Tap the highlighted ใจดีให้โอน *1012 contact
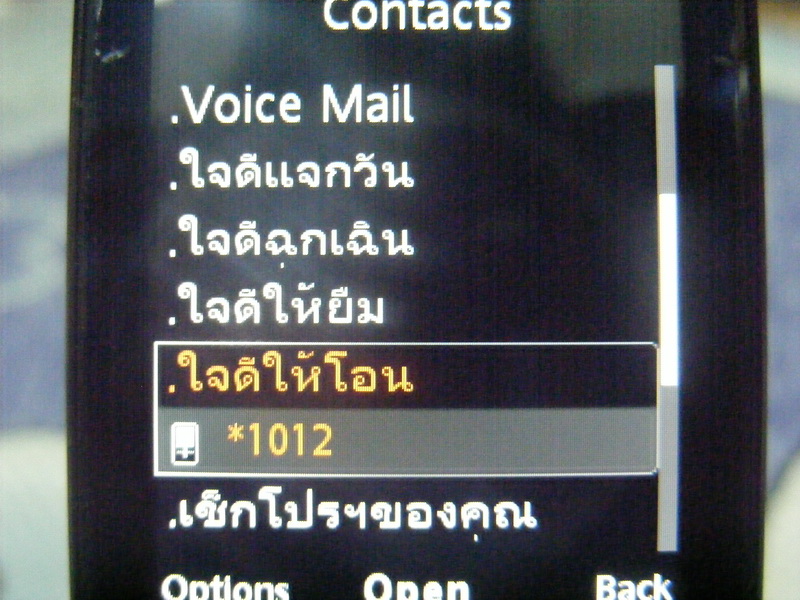Screen dimensions: 800x600 (x=404, y=408)
